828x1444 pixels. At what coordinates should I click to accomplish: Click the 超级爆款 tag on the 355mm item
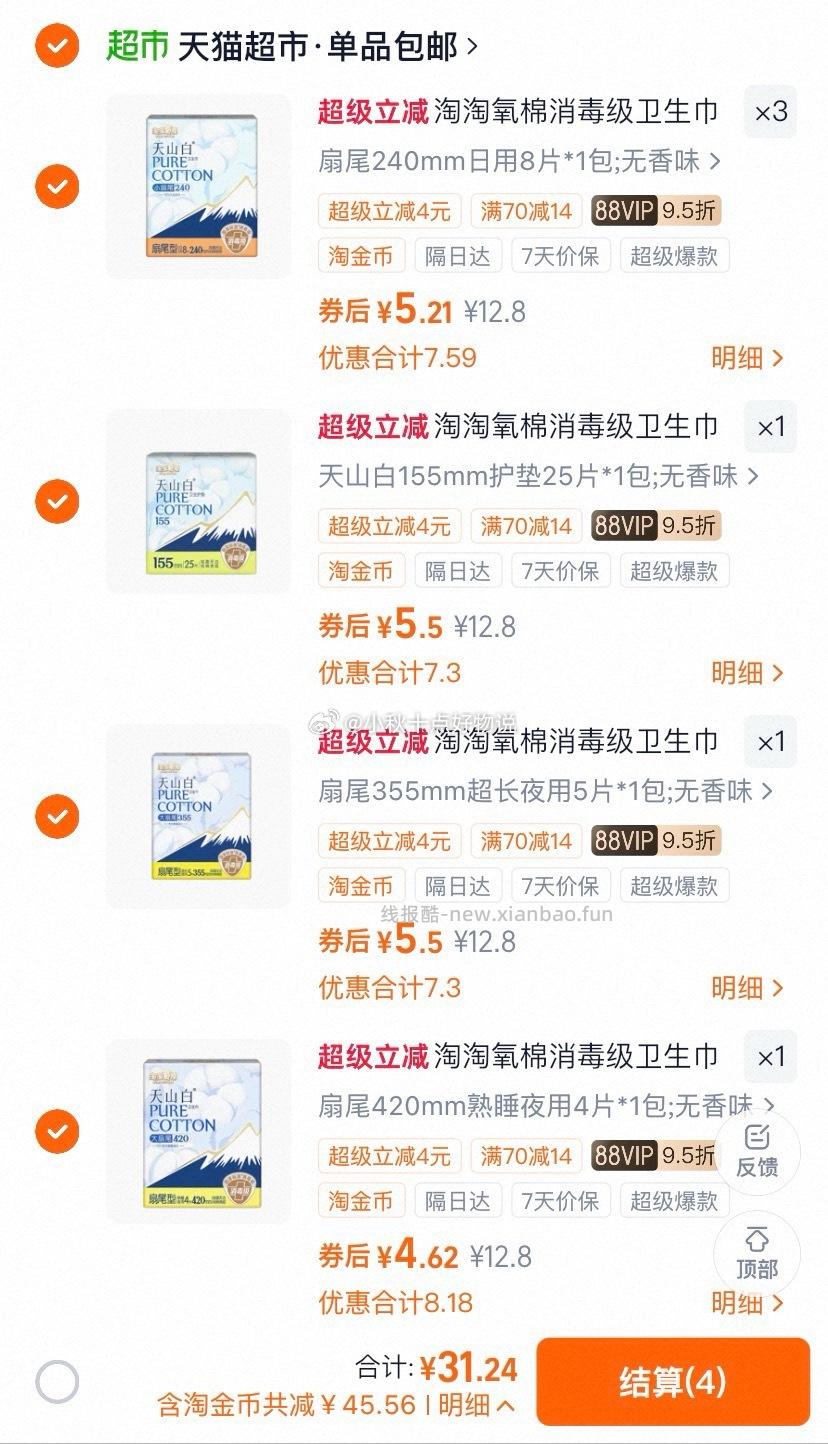tap(674, 886)
